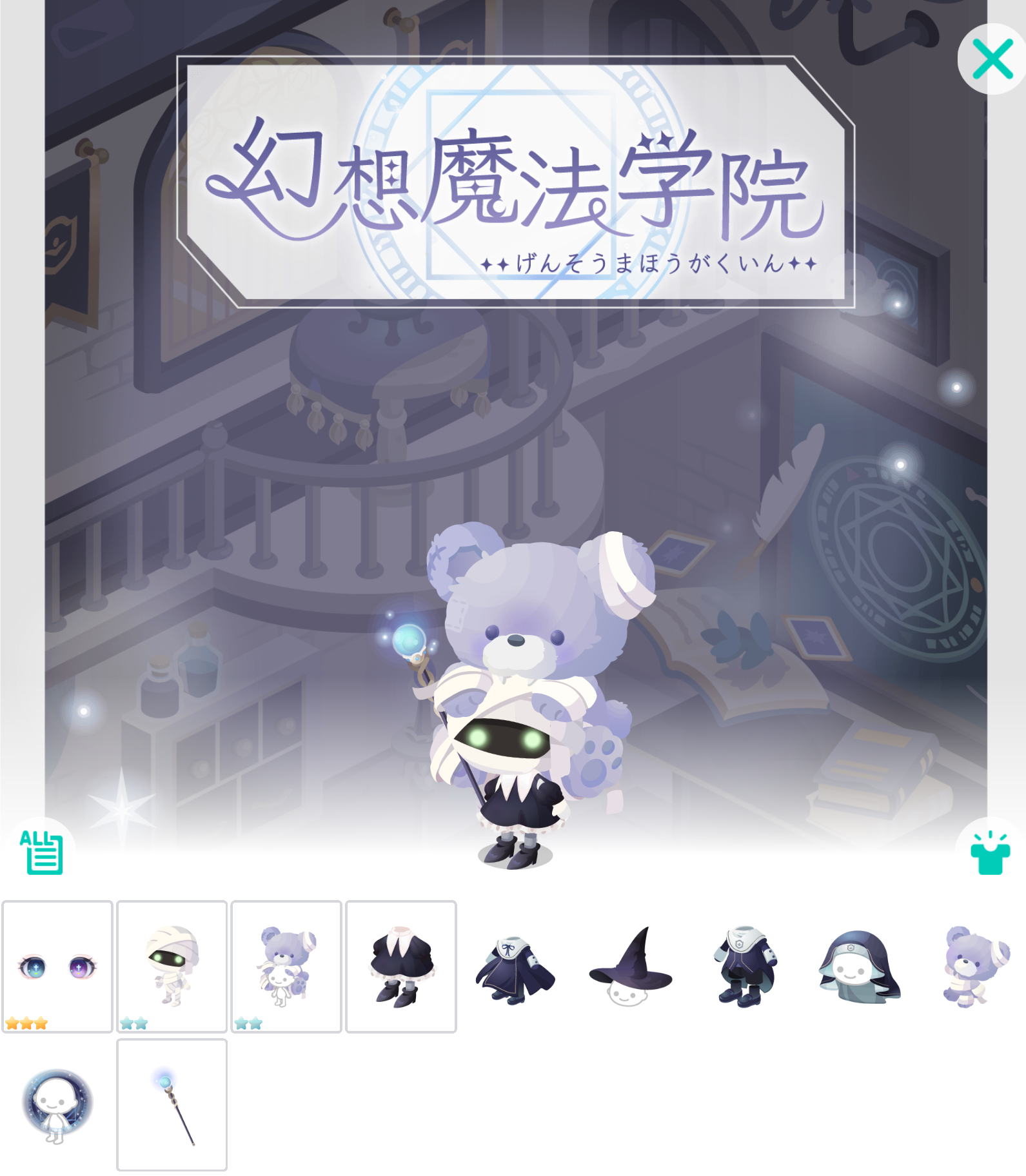The image size is (1026, 1176).
Task: Try on the dark uniform with pants
Action: click(x=745, y=966)
